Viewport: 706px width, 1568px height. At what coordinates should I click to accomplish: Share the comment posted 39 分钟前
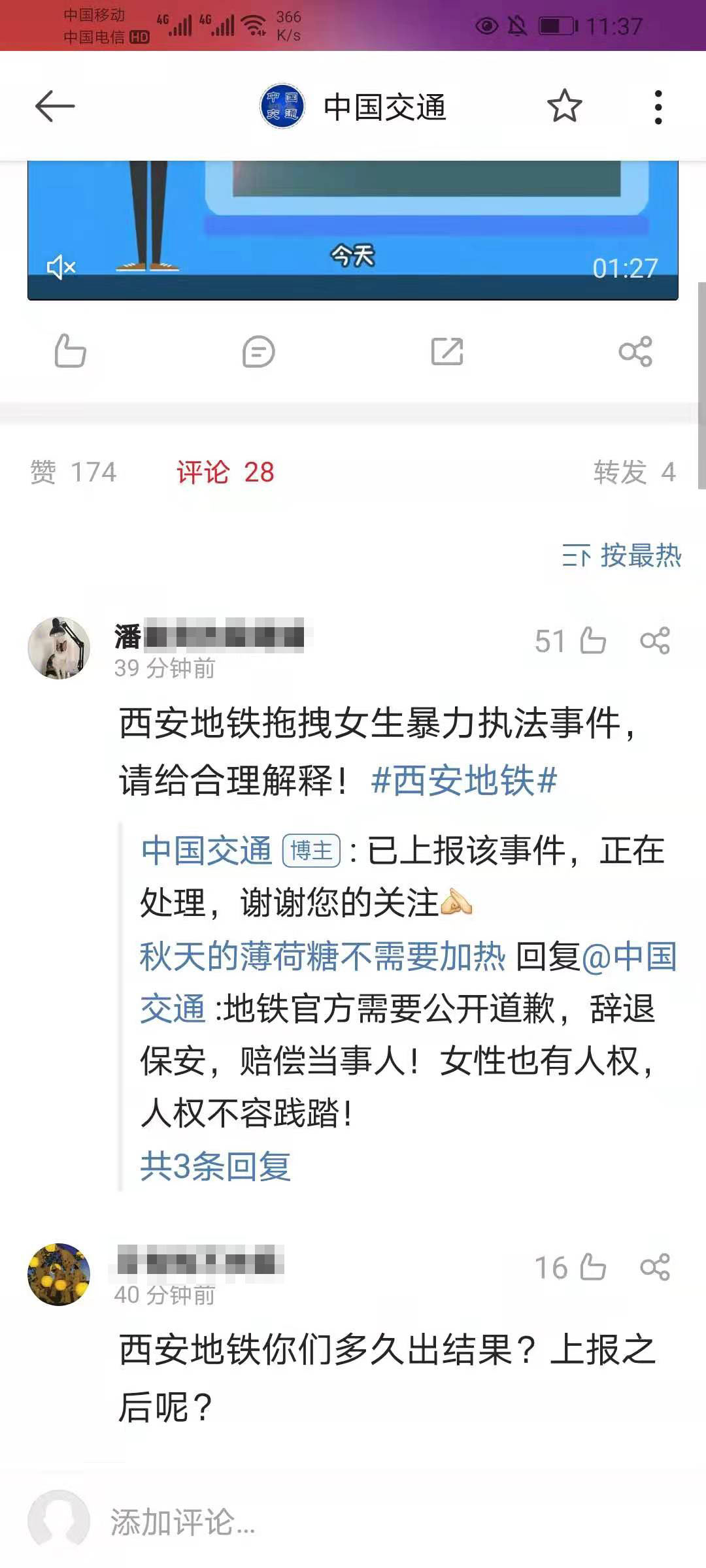point(655,640)
